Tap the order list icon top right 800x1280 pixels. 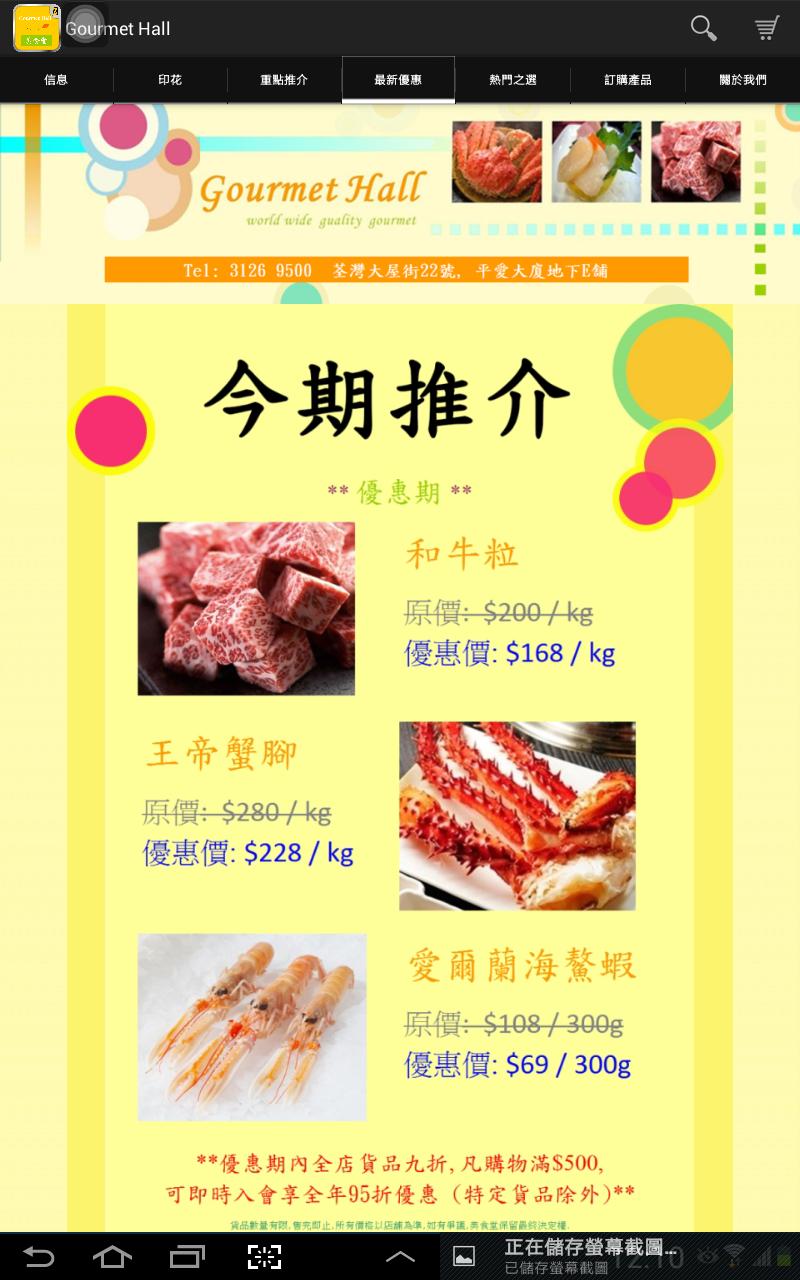click(766, 29)
